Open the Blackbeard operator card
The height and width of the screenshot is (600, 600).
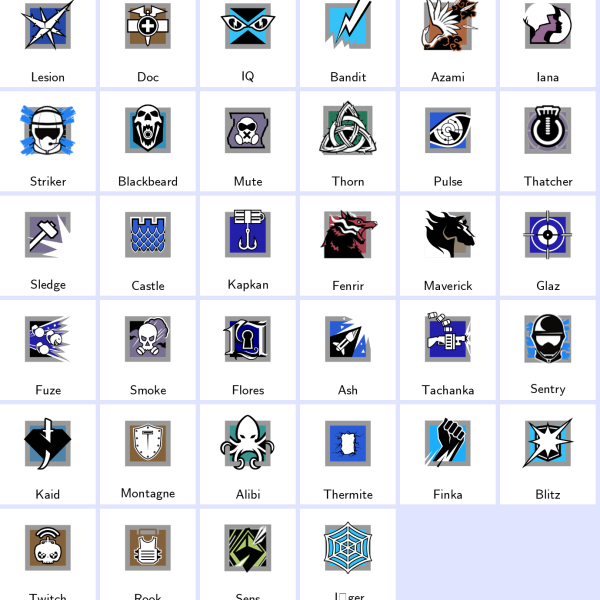click(148, 140)
